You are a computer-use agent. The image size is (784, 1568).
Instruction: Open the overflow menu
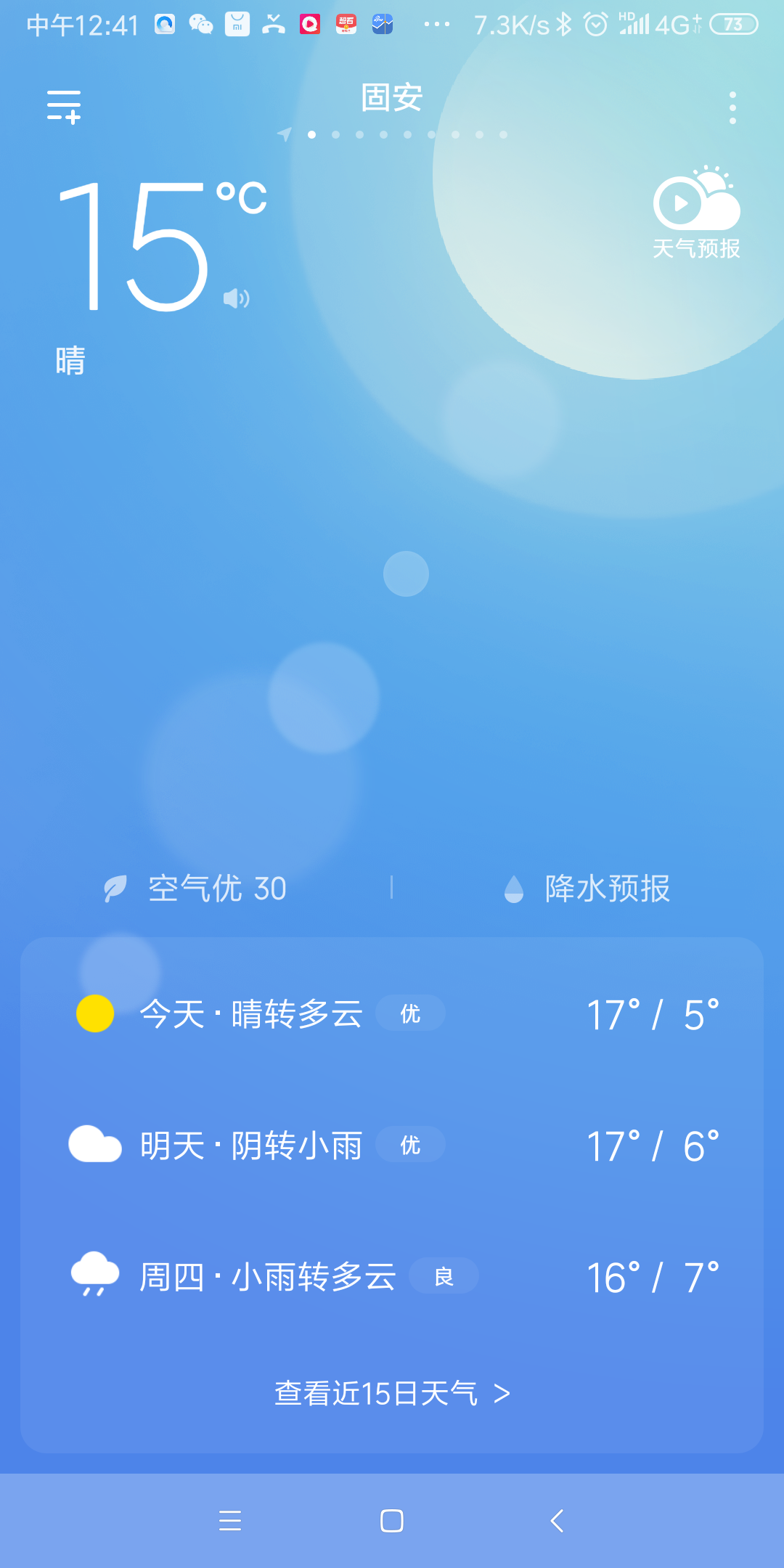[732, 107]
